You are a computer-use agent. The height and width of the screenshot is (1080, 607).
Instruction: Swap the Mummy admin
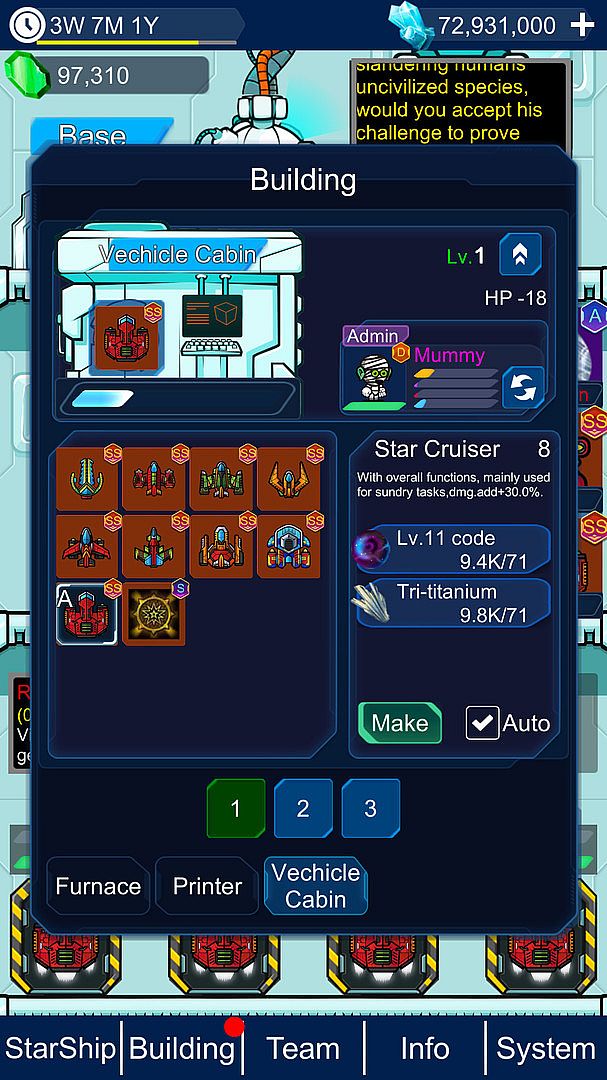tap(523, 387)
